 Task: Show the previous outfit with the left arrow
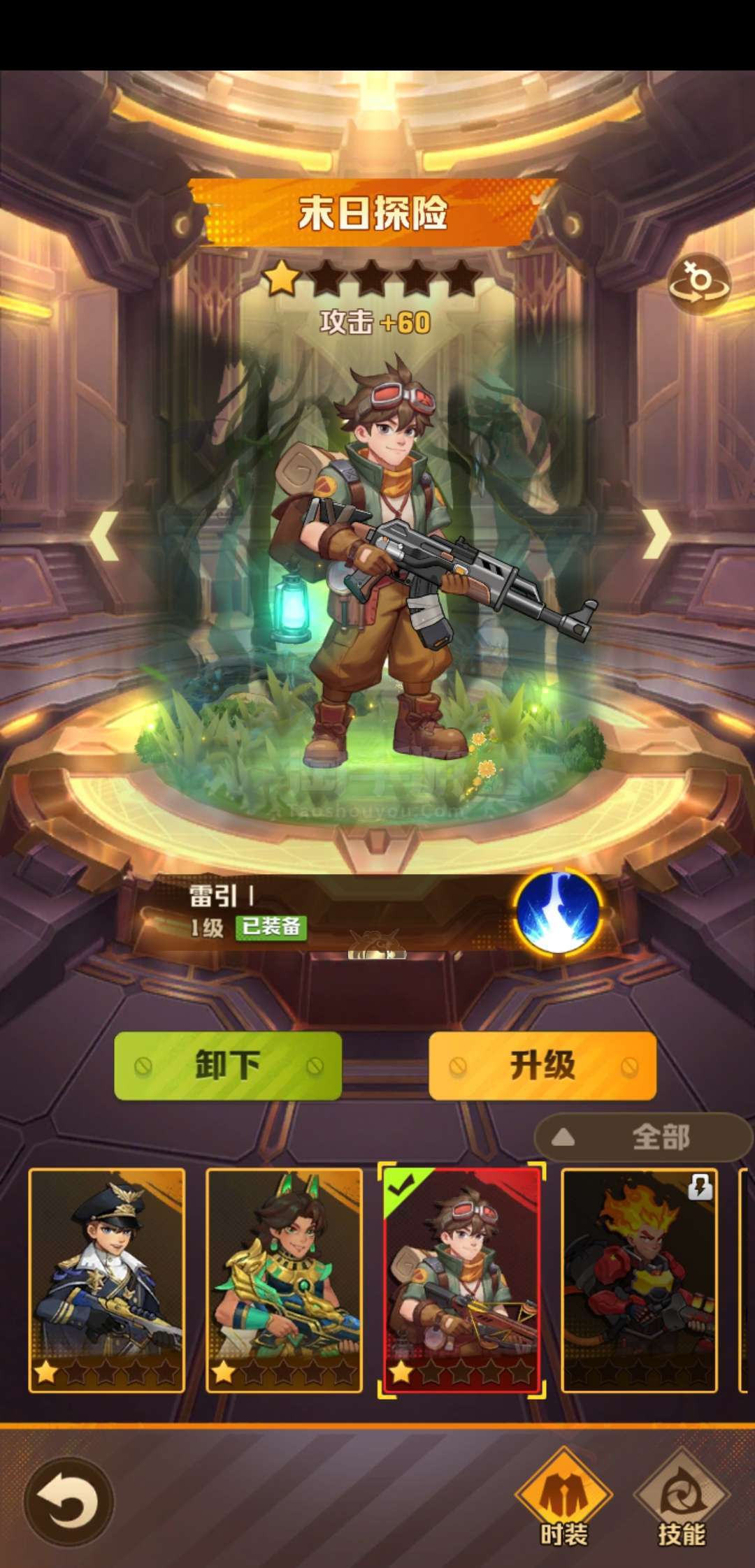(105, 535)
